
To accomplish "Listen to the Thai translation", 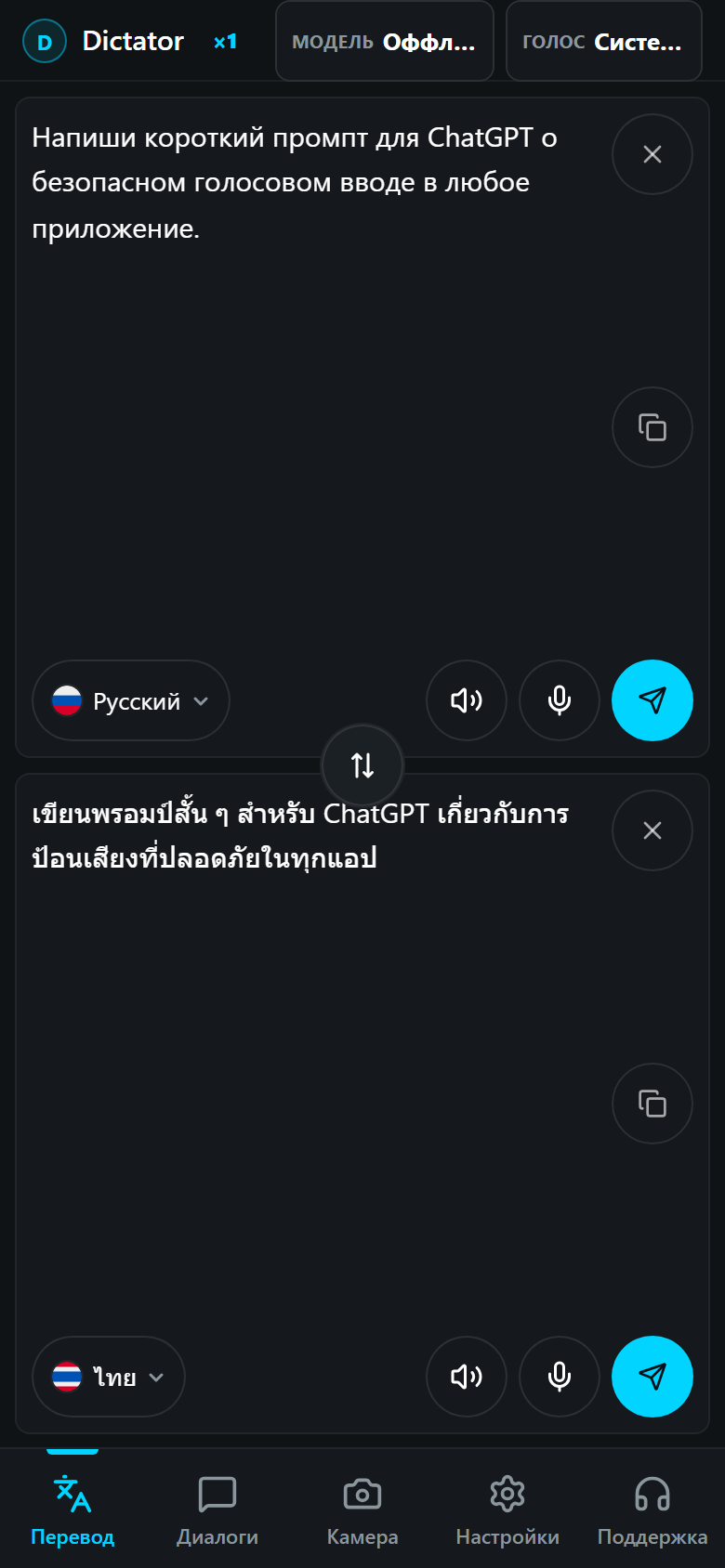I will [467, 1377].
